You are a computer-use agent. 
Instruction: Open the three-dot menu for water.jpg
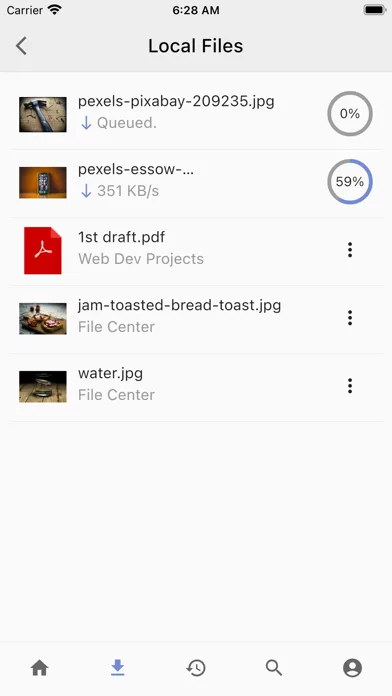(350, 386)
